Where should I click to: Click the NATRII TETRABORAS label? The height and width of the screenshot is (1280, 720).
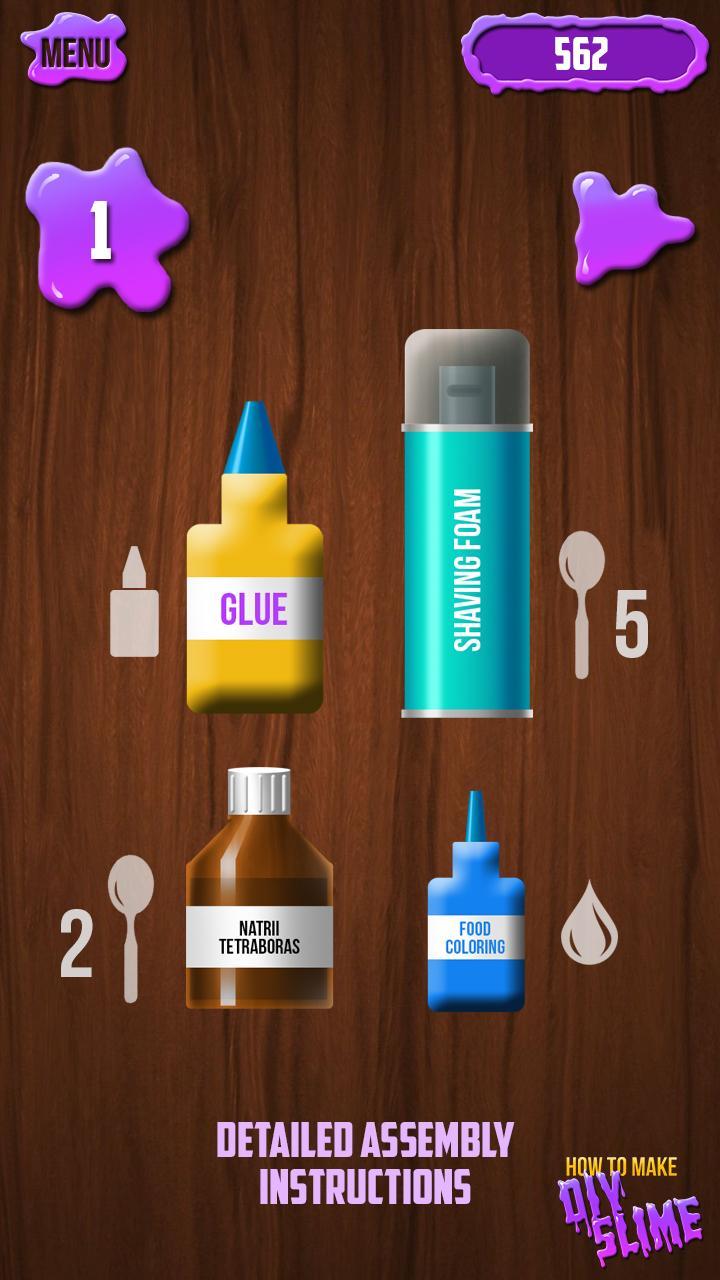click(258, 935)
